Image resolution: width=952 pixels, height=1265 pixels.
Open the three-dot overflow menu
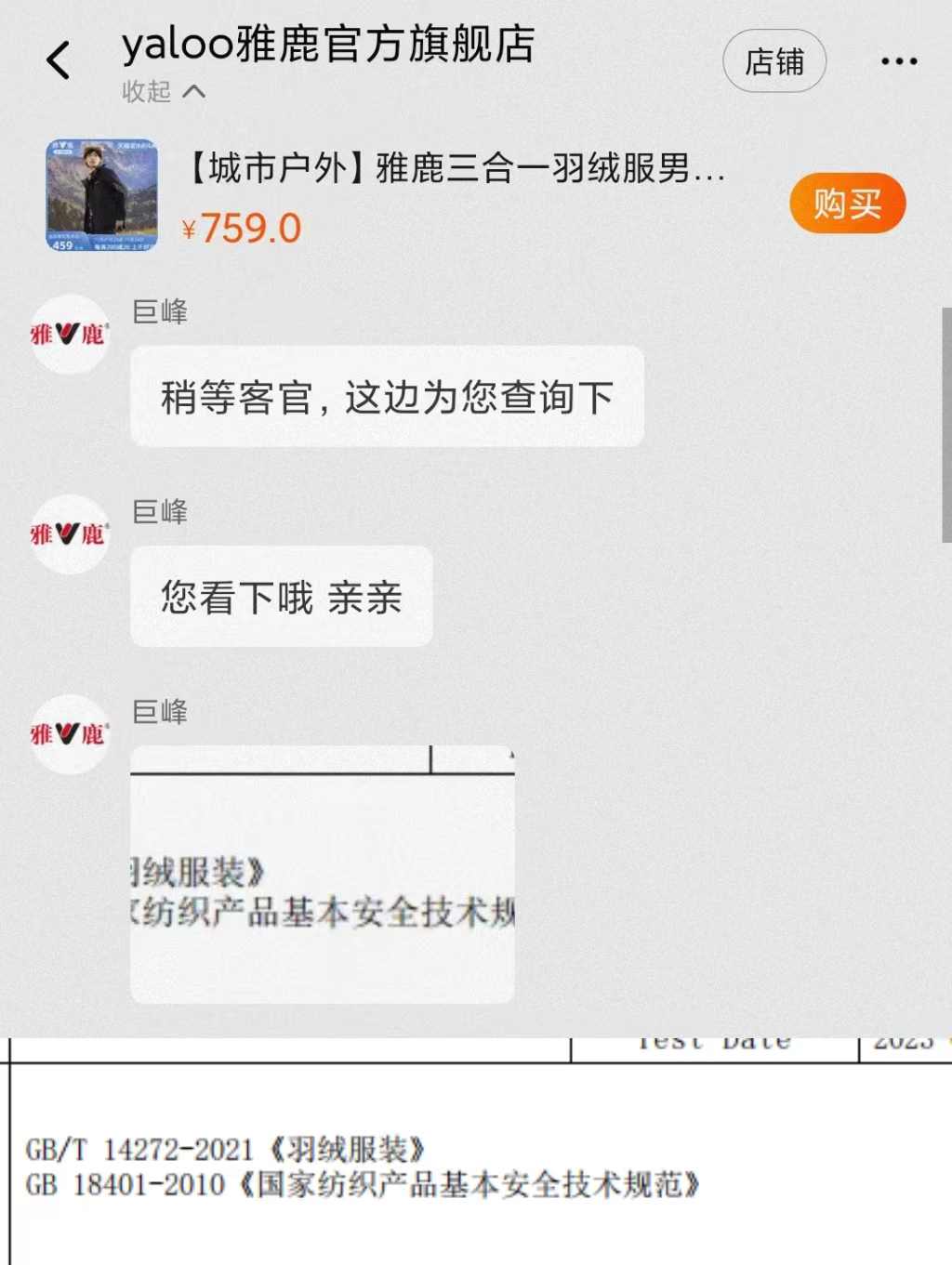pyautogui.click(x=898, y=62)
